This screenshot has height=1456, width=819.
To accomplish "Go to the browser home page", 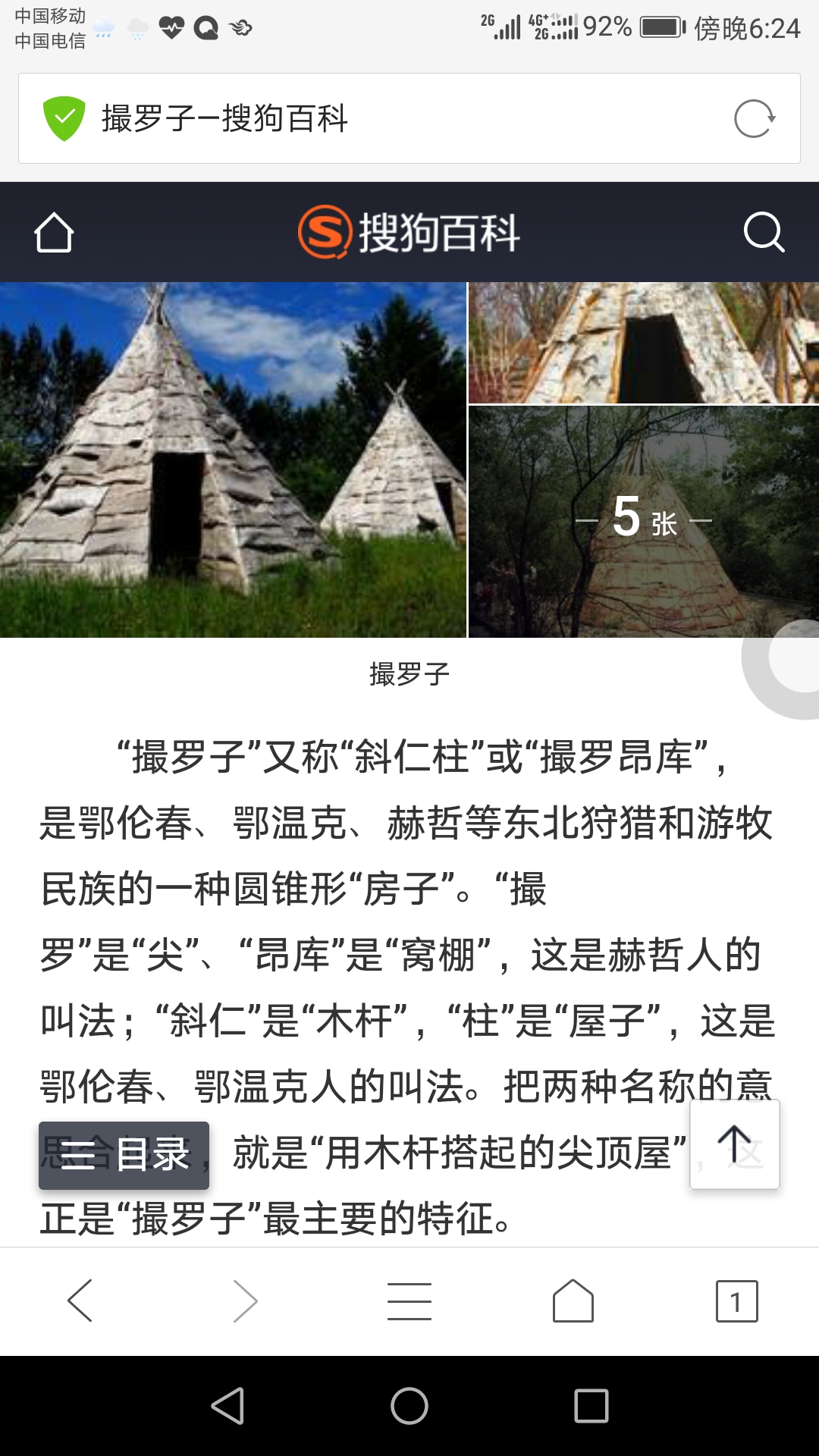I will coord(573,1301).
